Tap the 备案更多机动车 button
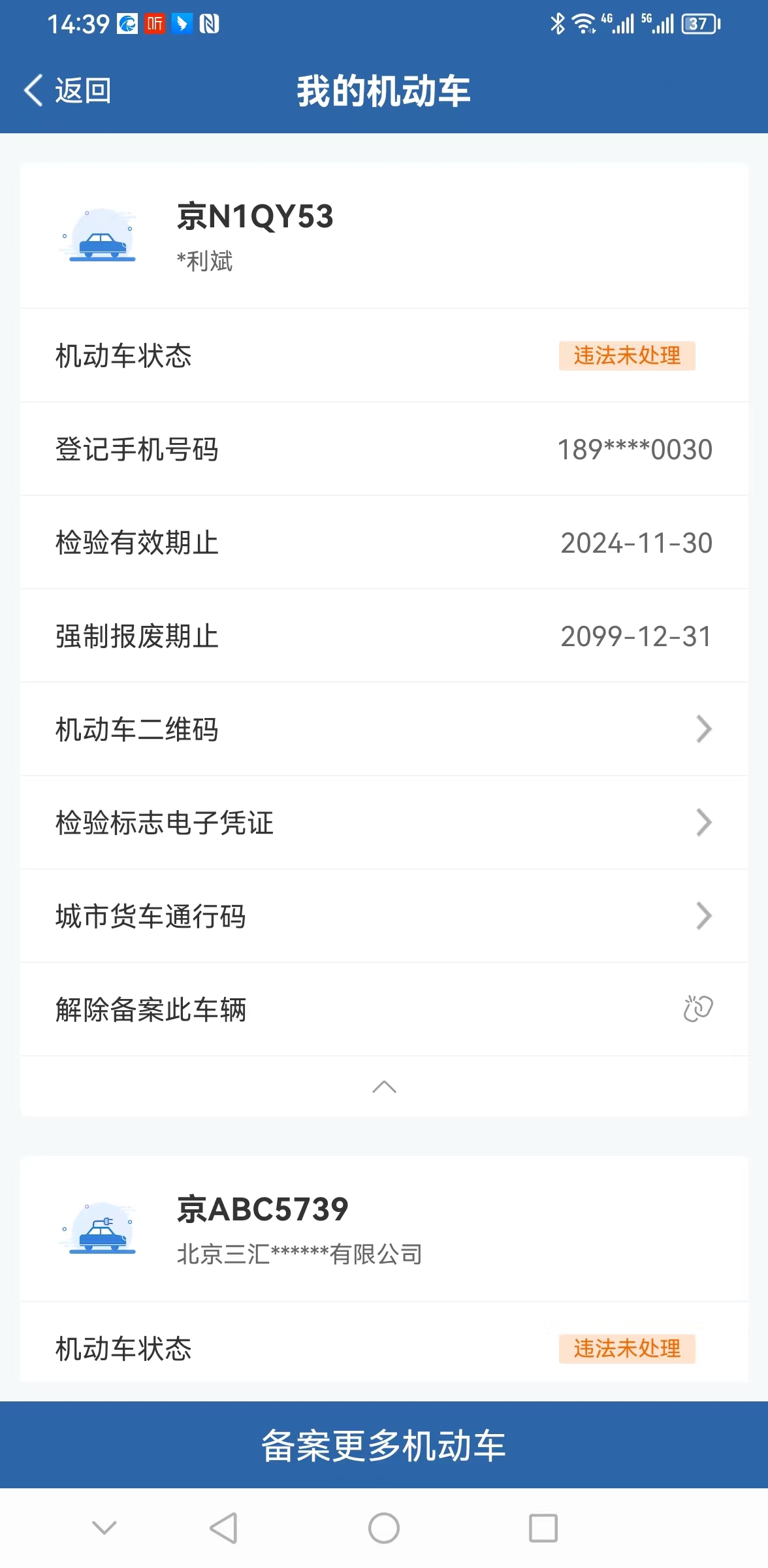 pos(384,1445)
